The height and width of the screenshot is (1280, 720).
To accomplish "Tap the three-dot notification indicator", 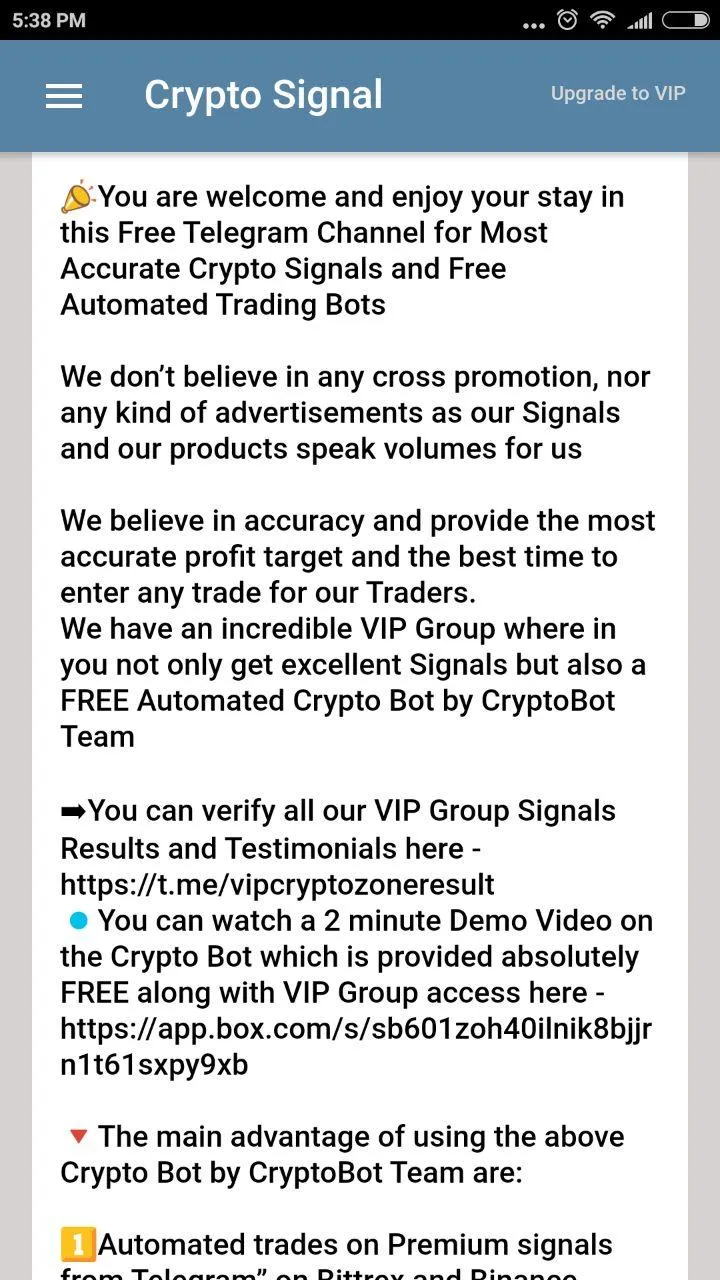I will tap(534, 22).
